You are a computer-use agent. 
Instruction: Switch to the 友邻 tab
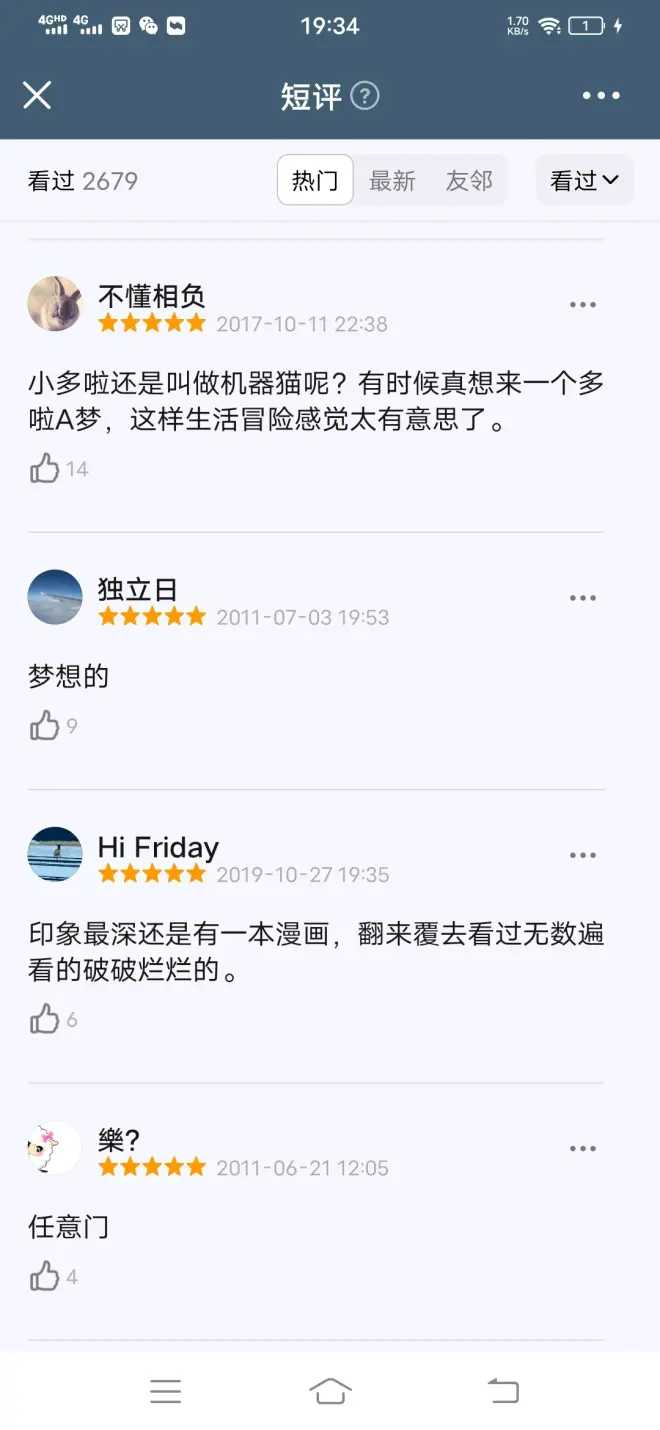pos(469,181)
